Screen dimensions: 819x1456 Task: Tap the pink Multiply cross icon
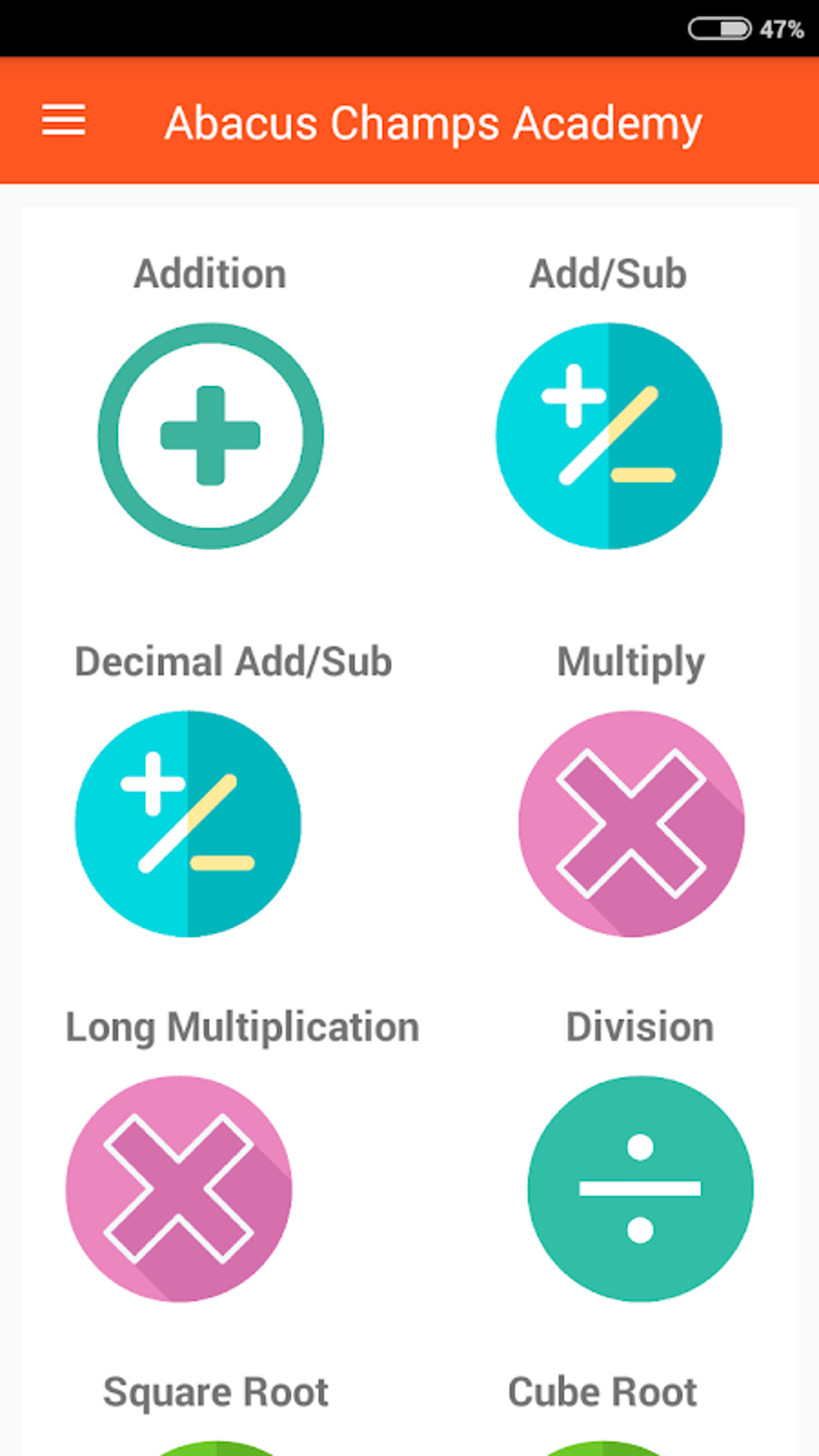tap(631, 822)
